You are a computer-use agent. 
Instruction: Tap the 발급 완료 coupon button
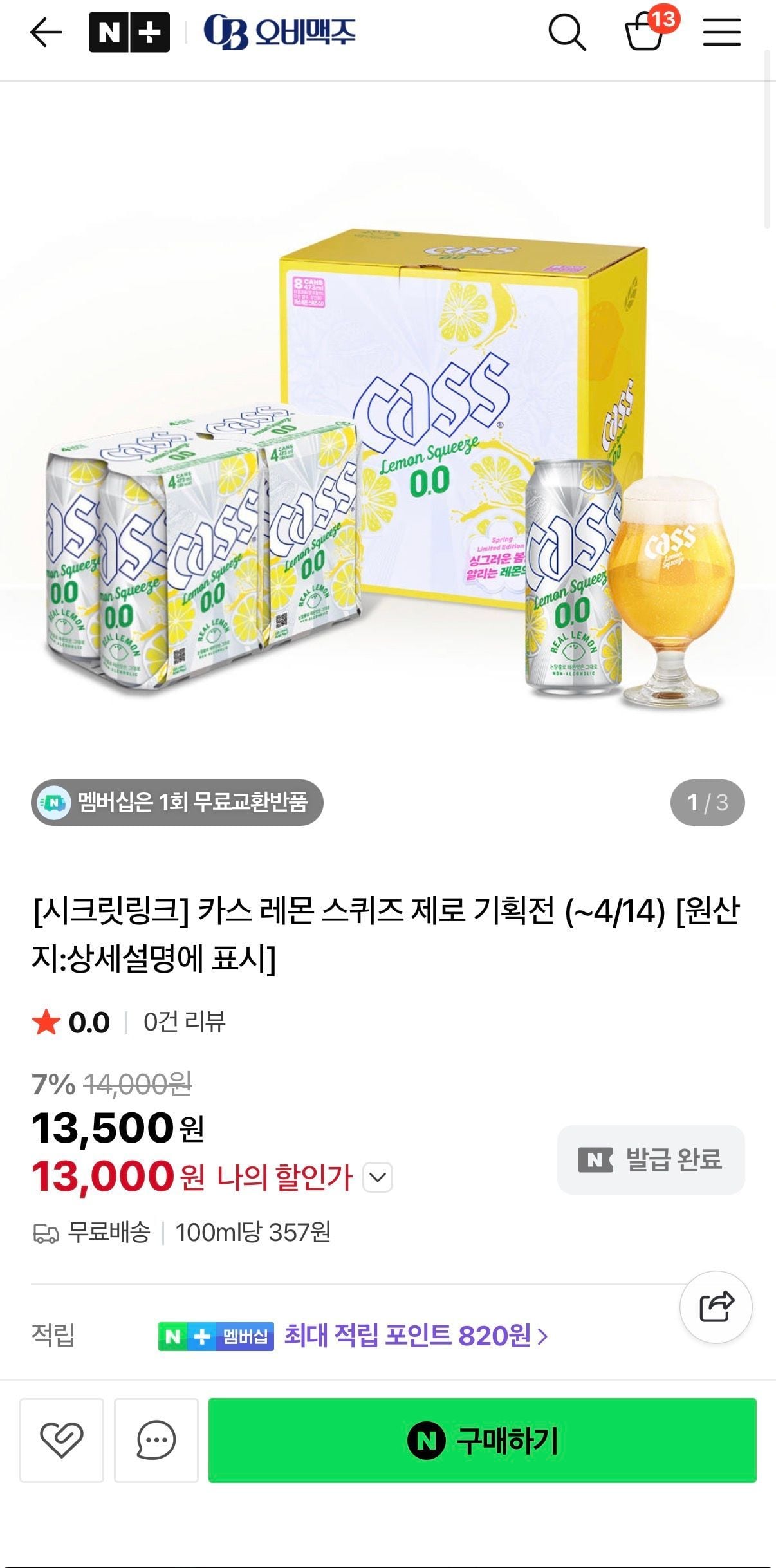tap(651, 1159)
